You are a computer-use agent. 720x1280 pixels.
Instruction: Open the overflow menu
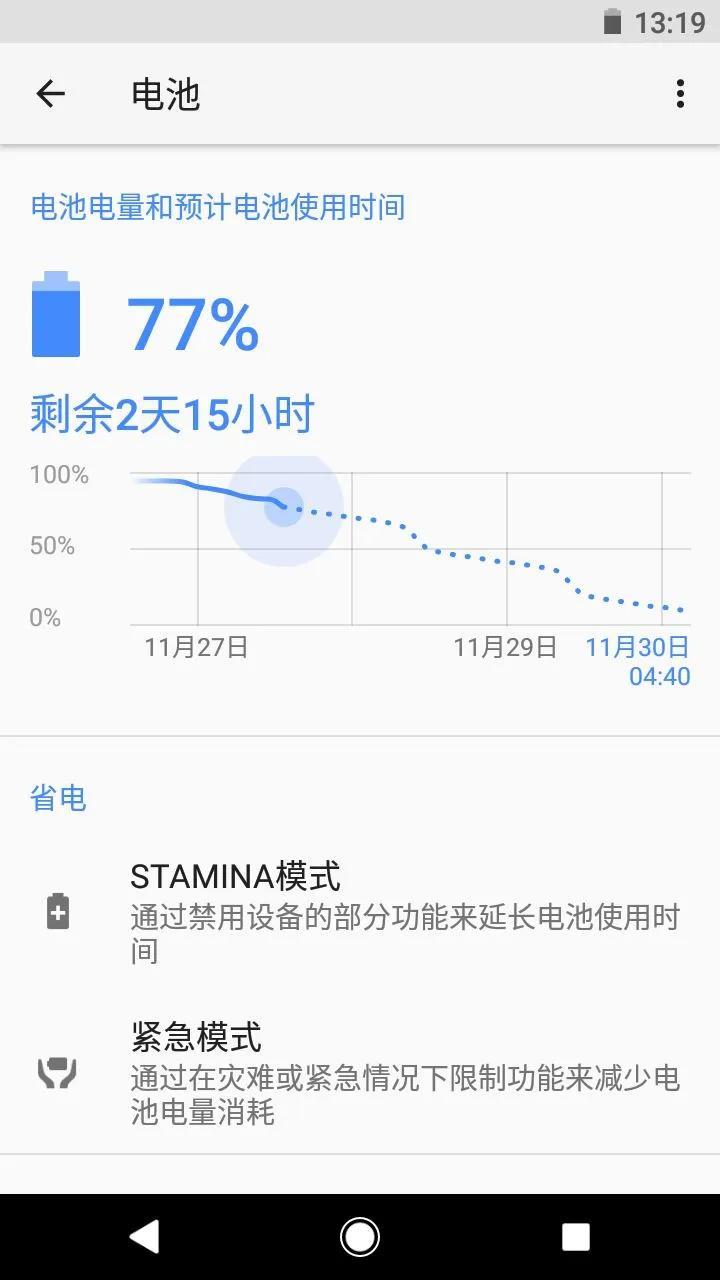click(680, 94)
